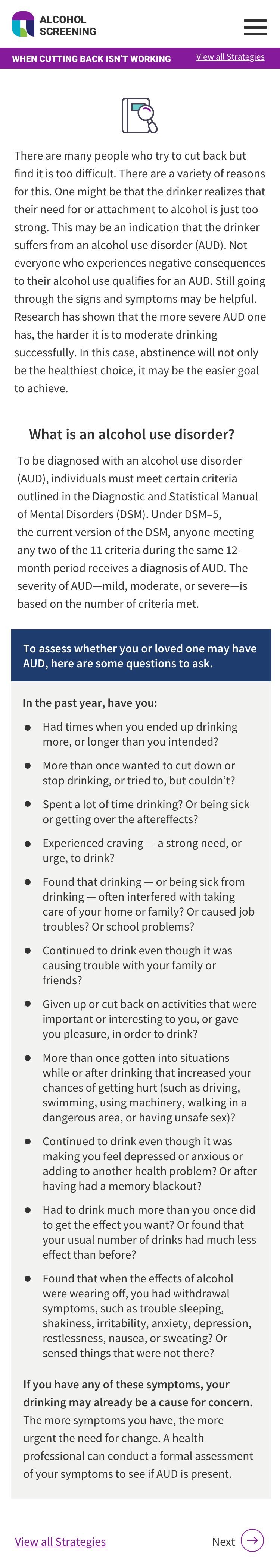280x1568 pixels.
Task: Tap View all Strategies in purple banner
Action: tap(230, 57)
